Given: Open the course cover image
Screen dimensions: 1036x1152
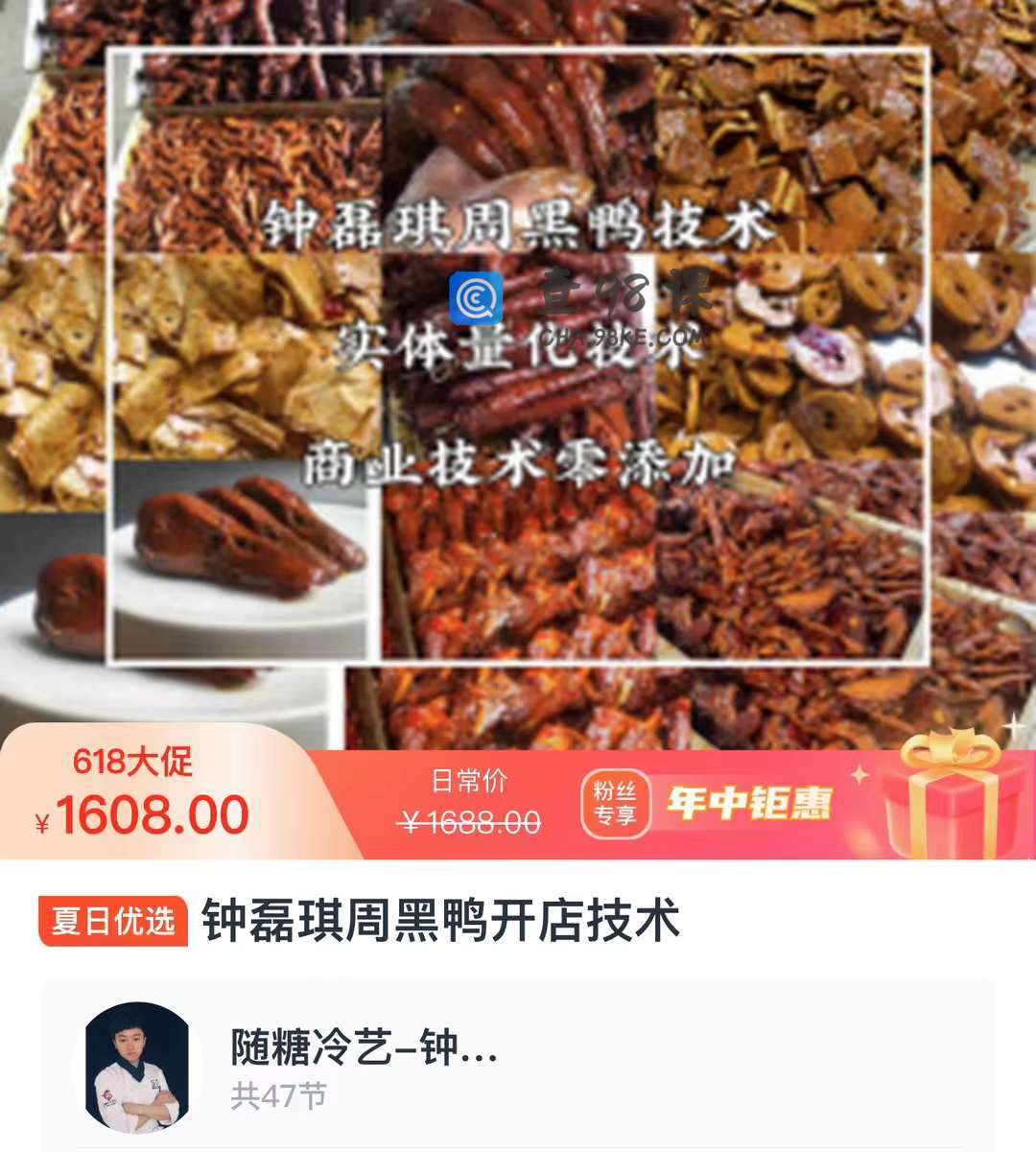Looking at the screenshot, I should click(518, 364).
